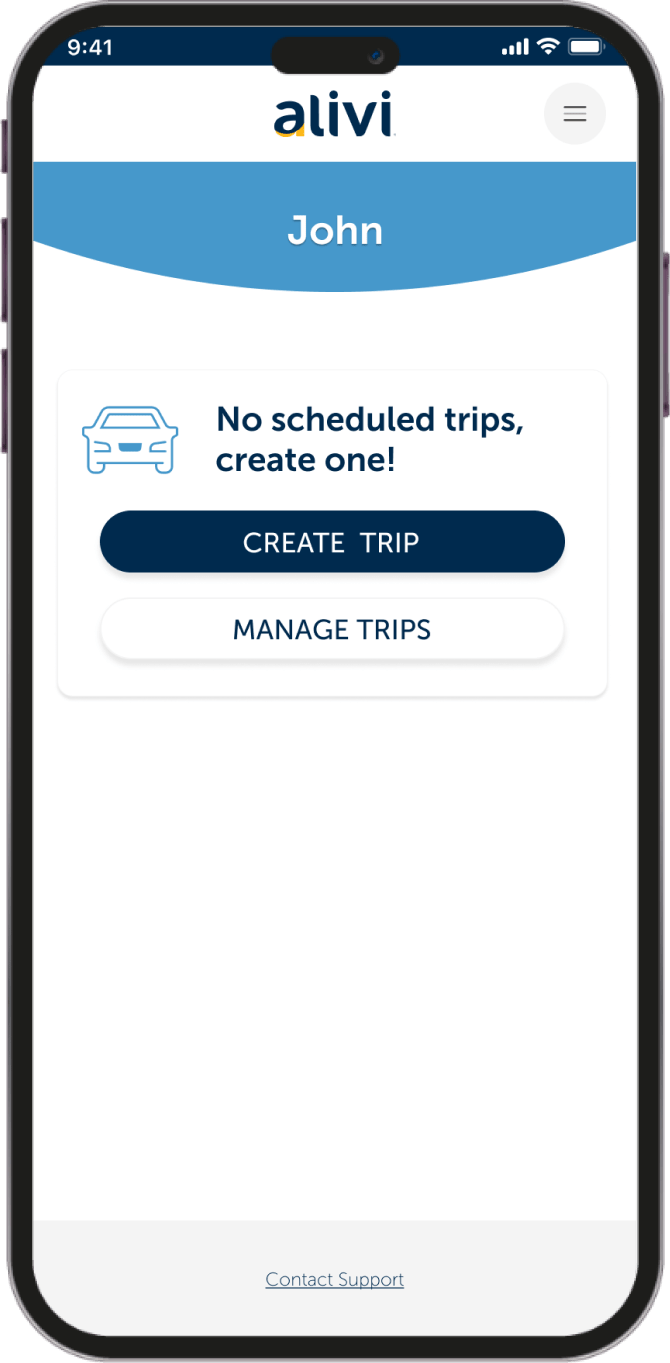Open Manage Trips

332,630
